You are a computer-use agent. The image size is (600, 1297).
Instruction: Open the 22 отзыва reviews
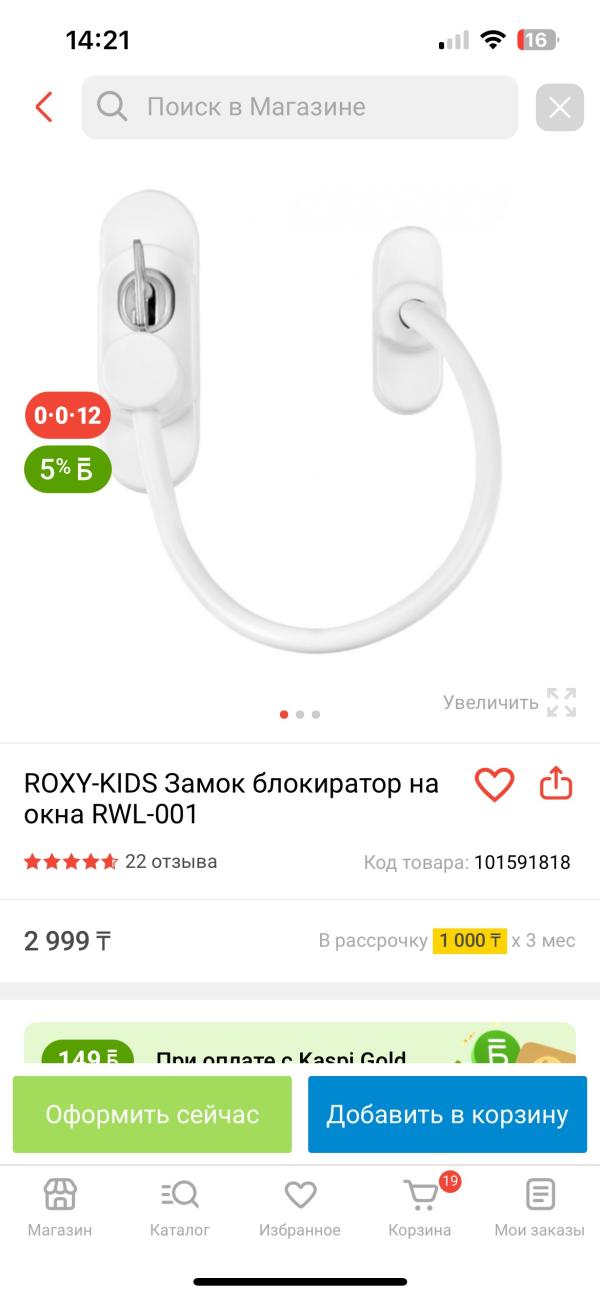(171, 861)
